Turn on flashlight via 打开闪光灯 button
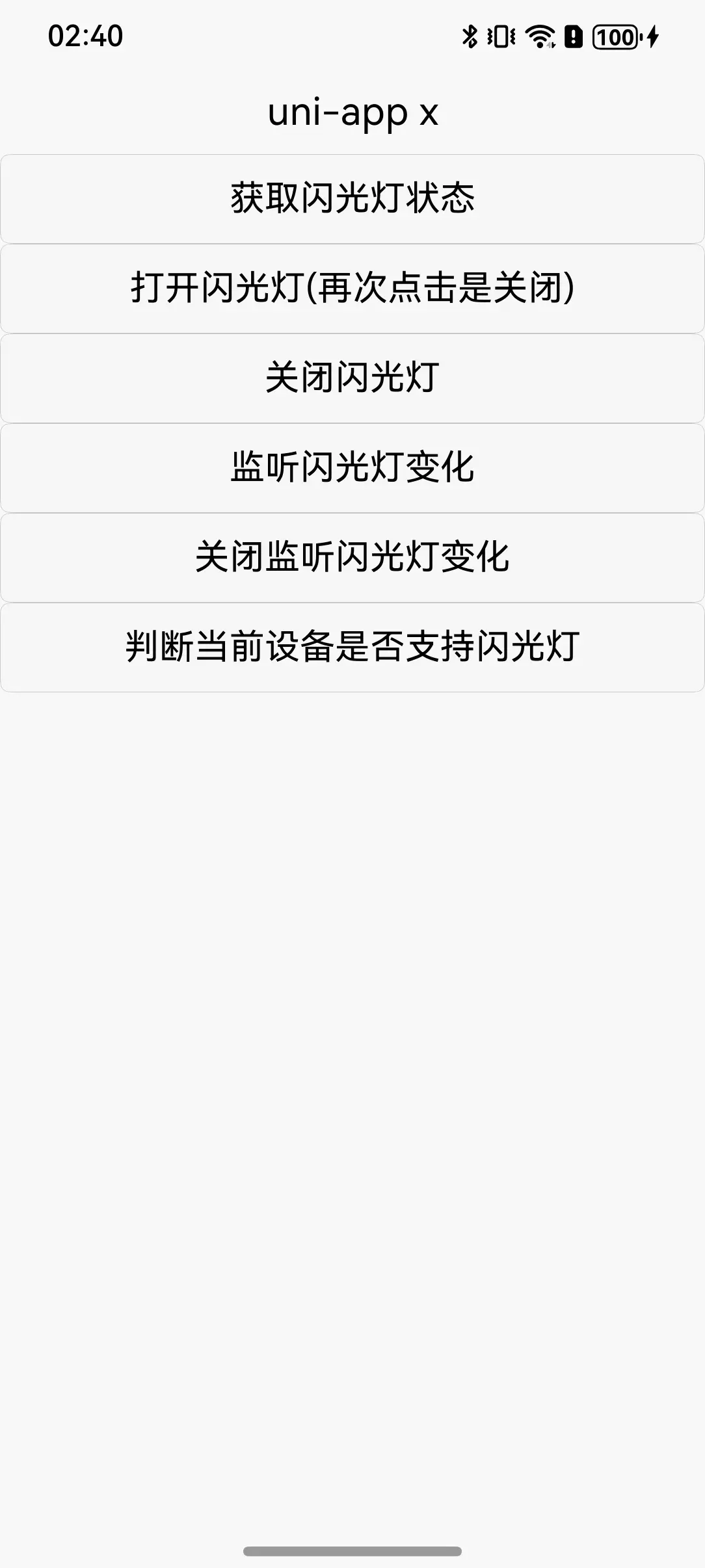 [x=352, y=289]
